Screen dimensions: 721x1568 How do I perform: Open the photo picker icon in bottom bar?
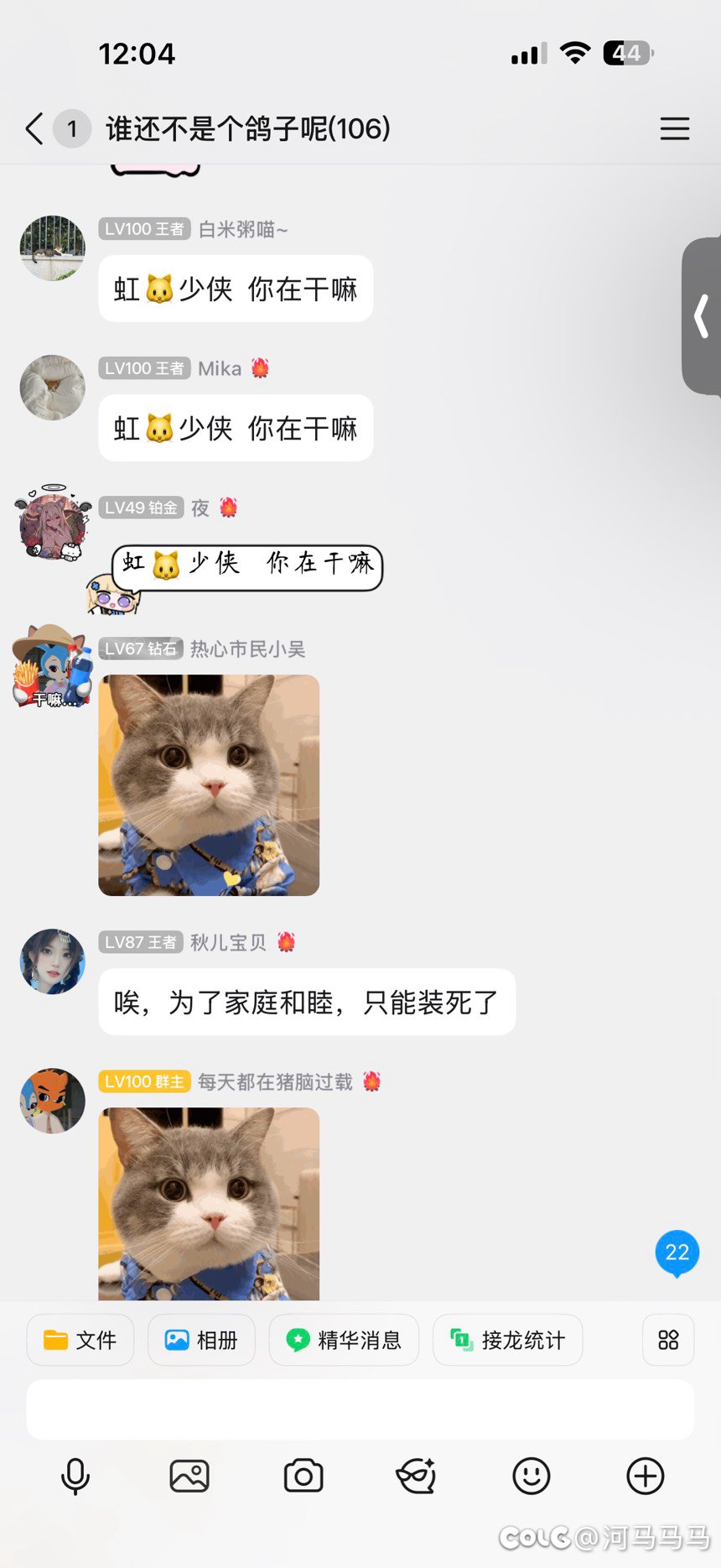pyautogui.click(x=189, y=1476)
